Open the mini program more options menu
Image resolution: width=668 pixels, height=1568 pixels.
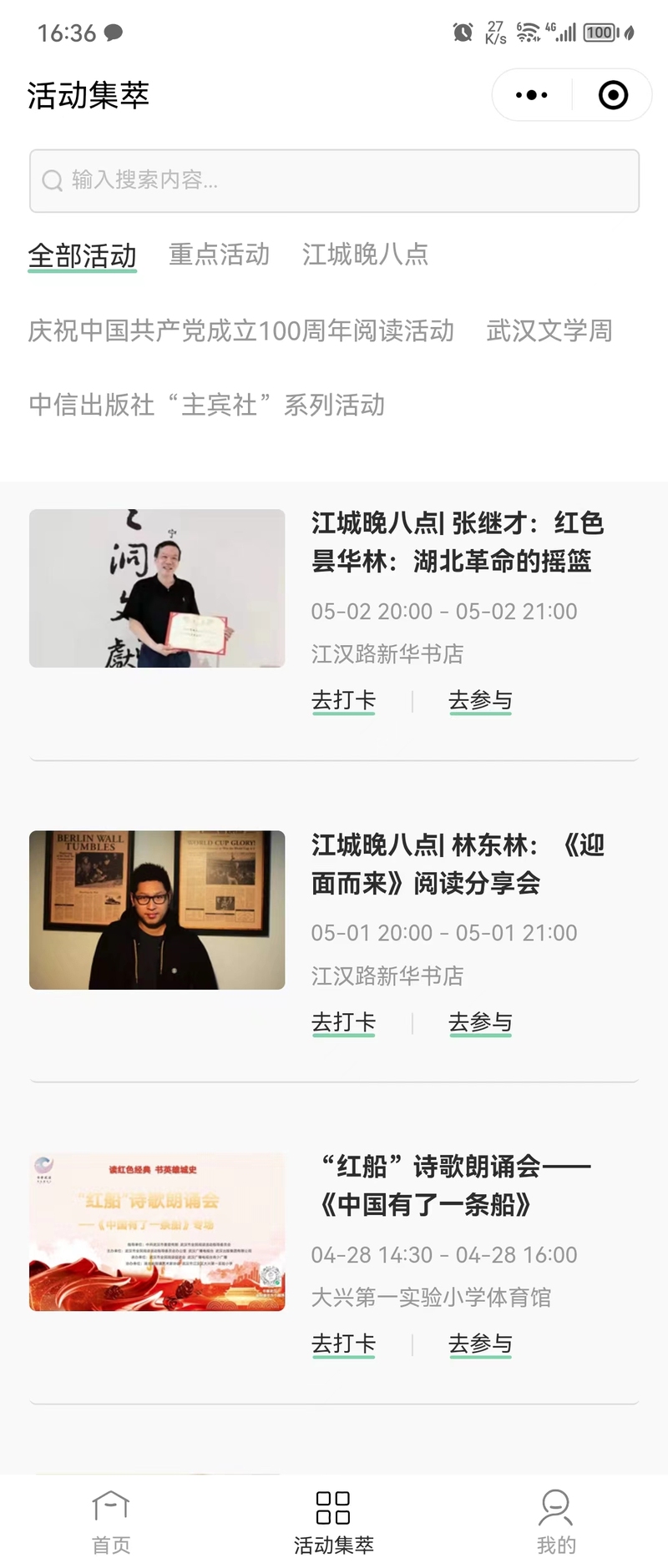pos(532,95)
